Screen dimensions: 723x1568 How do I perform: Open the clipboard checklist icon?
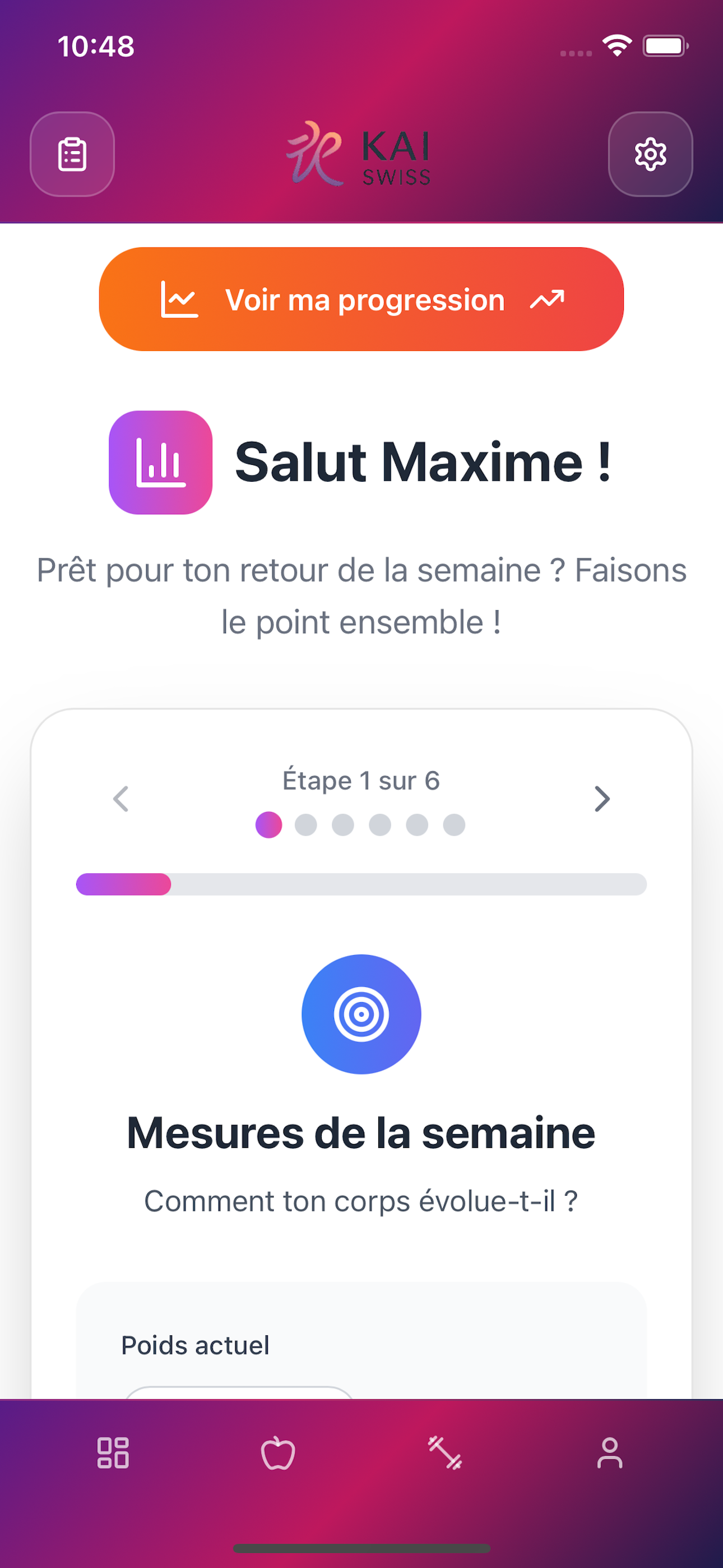pos(72,154)
